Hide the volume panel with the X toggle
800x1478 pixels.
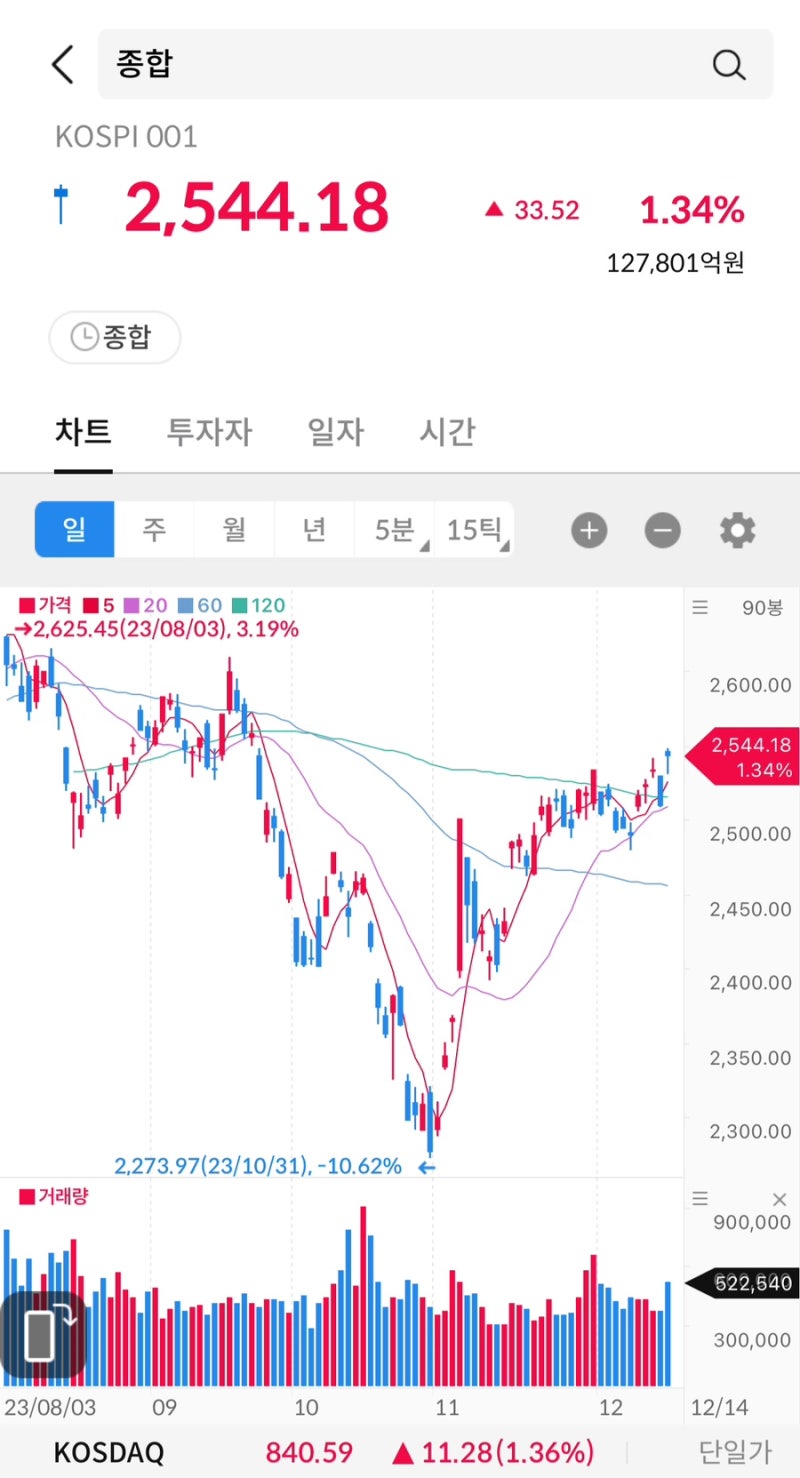(777, 1198)
